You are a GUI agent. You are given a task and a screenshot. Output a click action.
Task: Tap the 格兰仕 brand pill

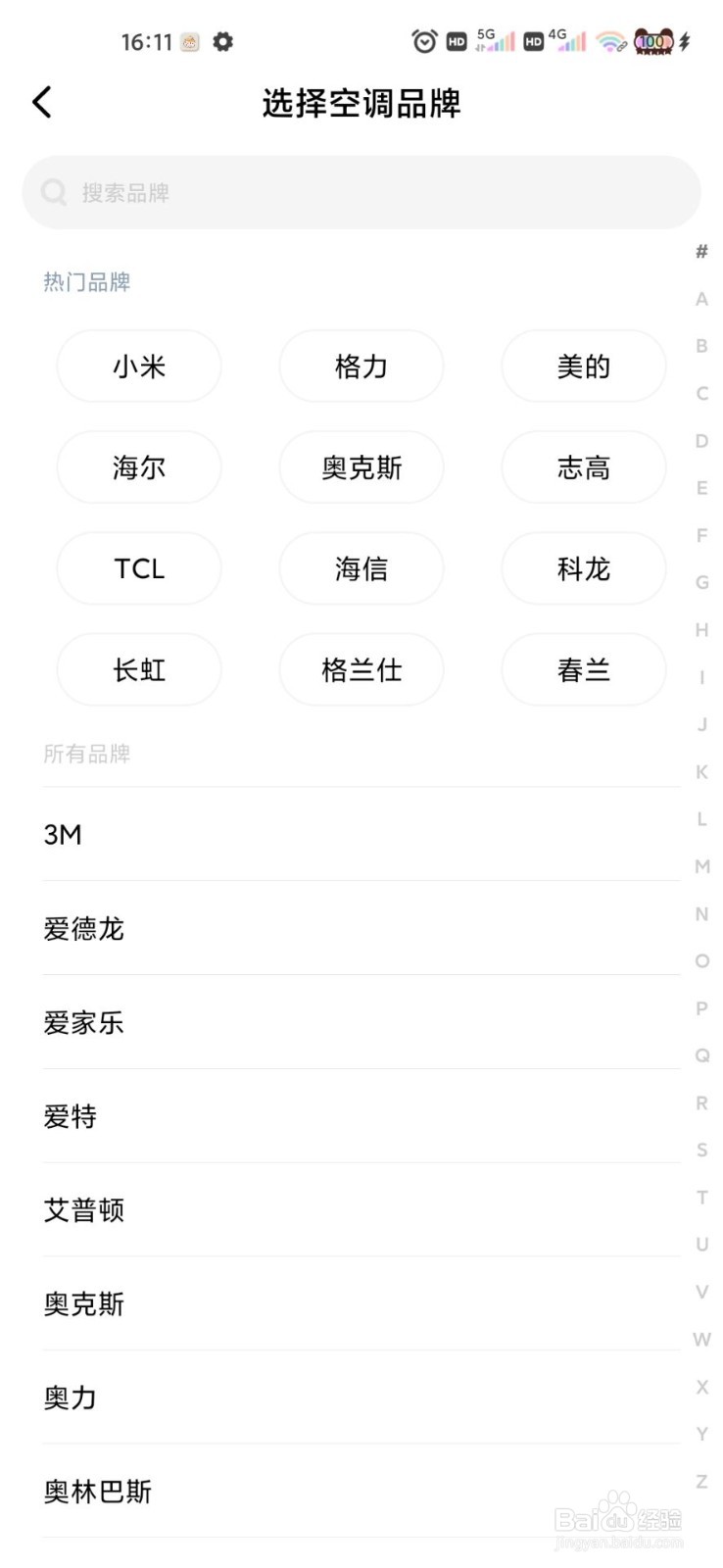pyautogui.click(x=361, y=669)
